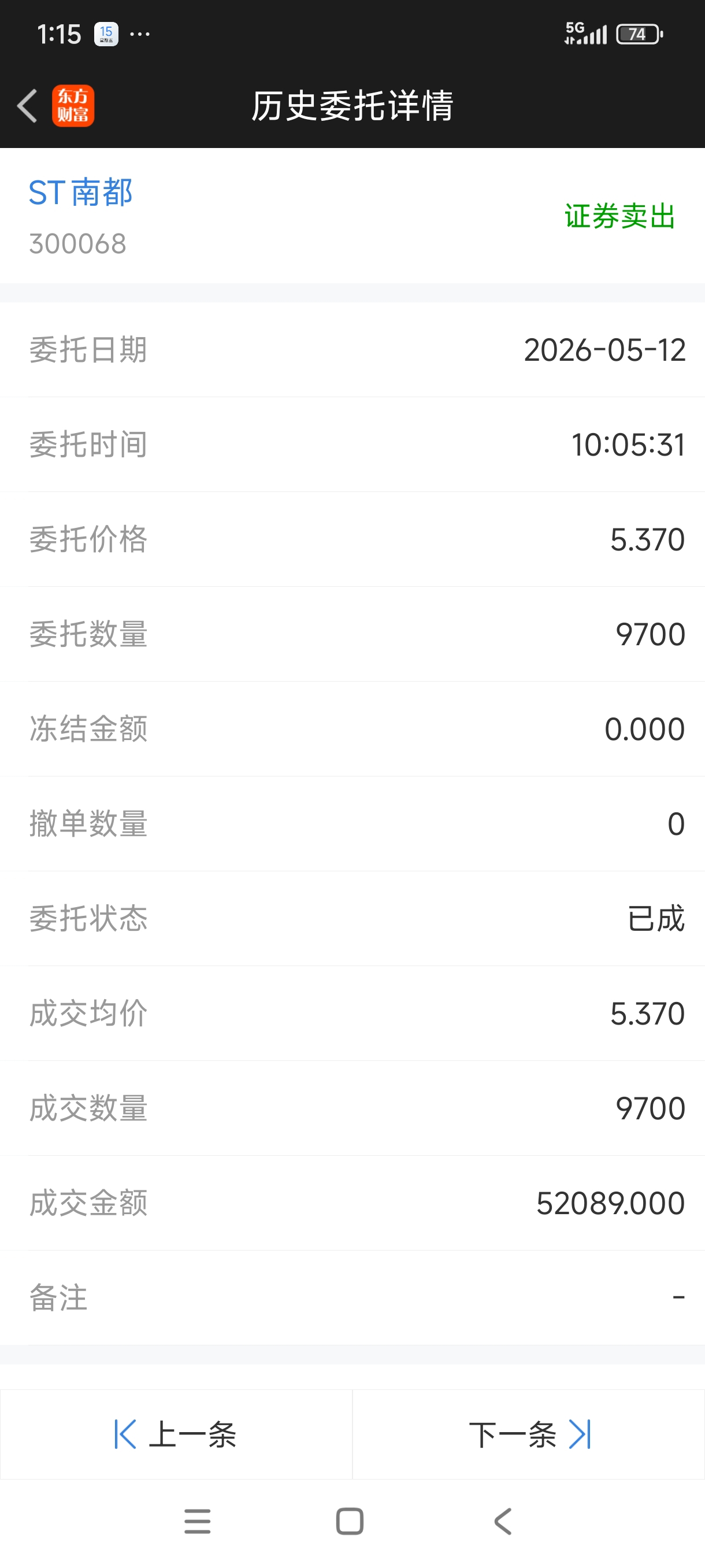This screenshot has height=1568, width=705.
Task: Go to the next record 下一条
Action: coord(529,1434)
